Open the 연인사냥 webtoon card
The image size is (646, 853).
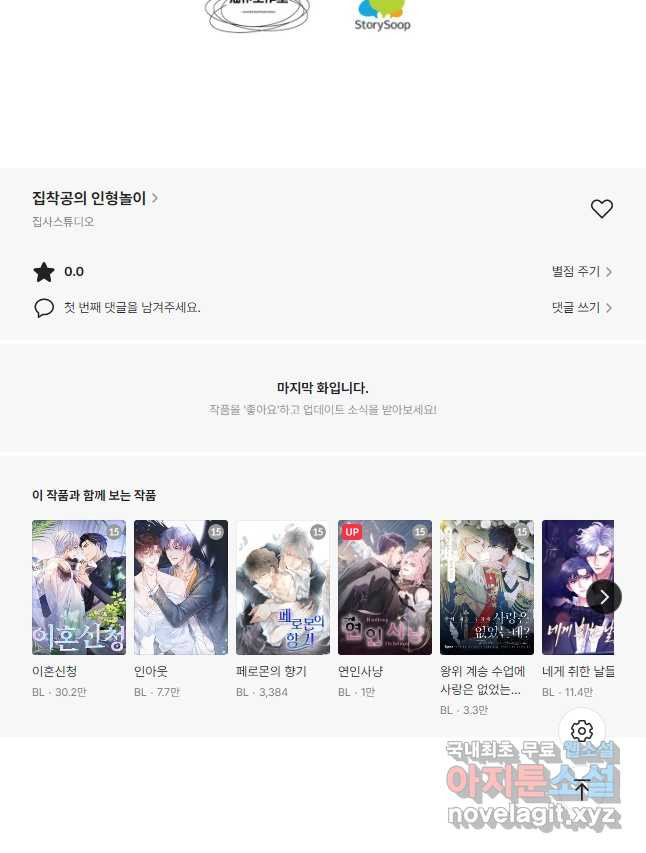[x=385, y=587]
